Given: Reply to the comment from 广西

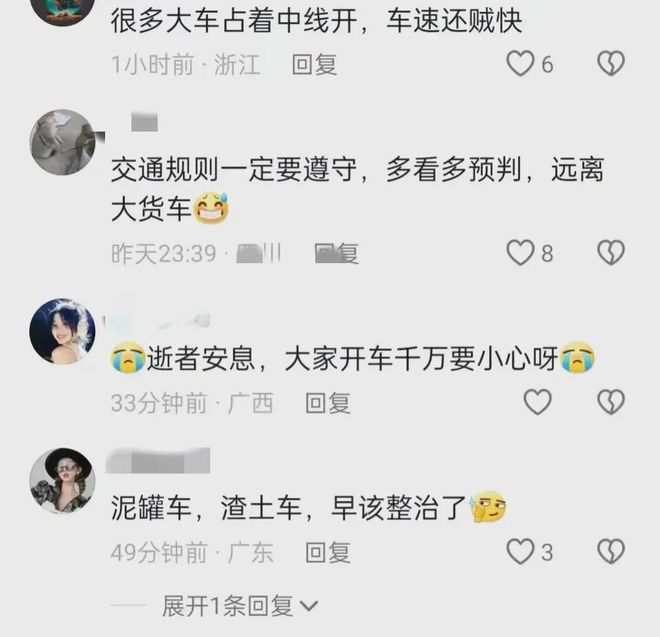Looking at the screenshot, I should click(328, 403).
